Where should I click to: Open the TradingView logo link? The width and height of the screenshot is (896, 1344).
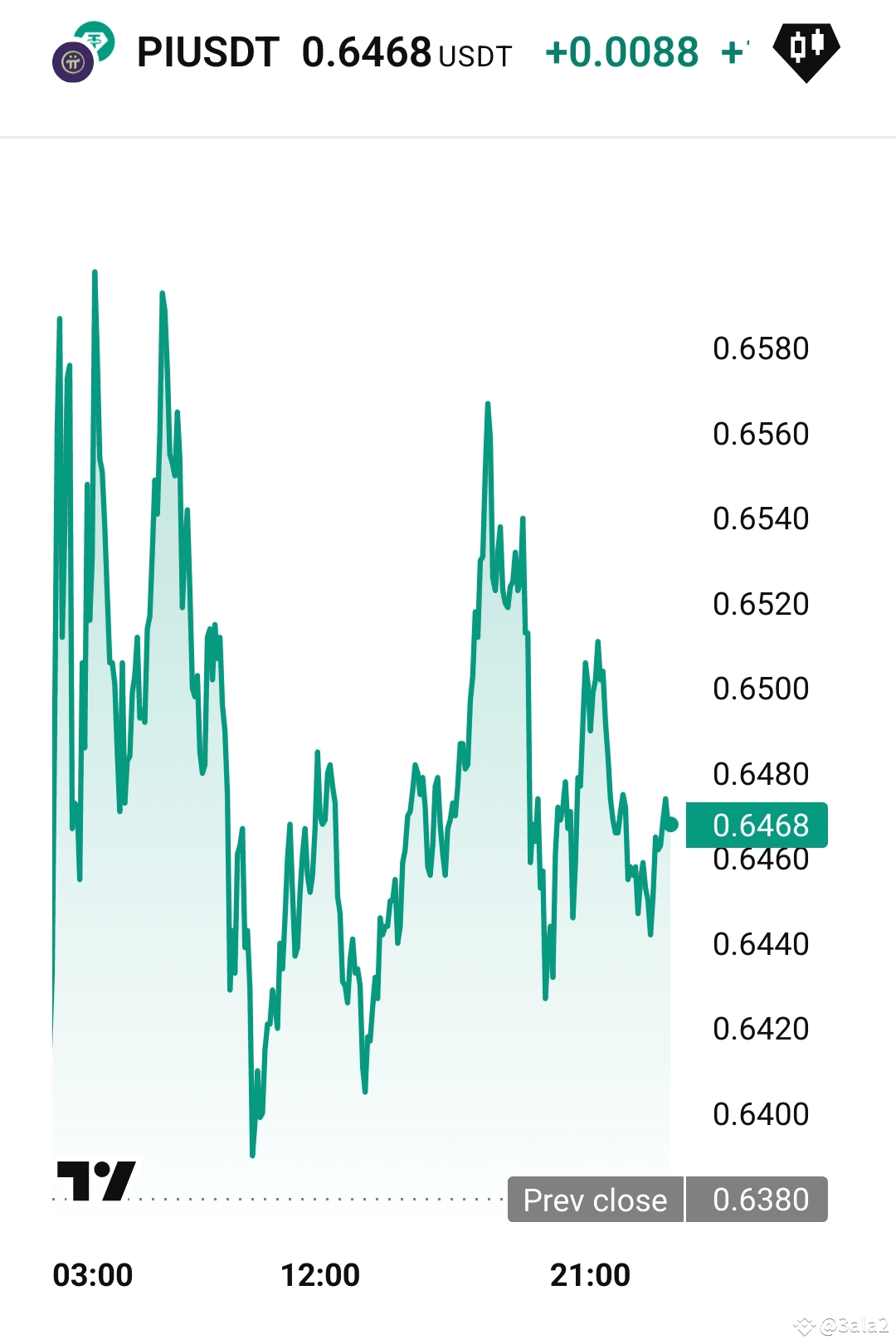[96, 1181]
